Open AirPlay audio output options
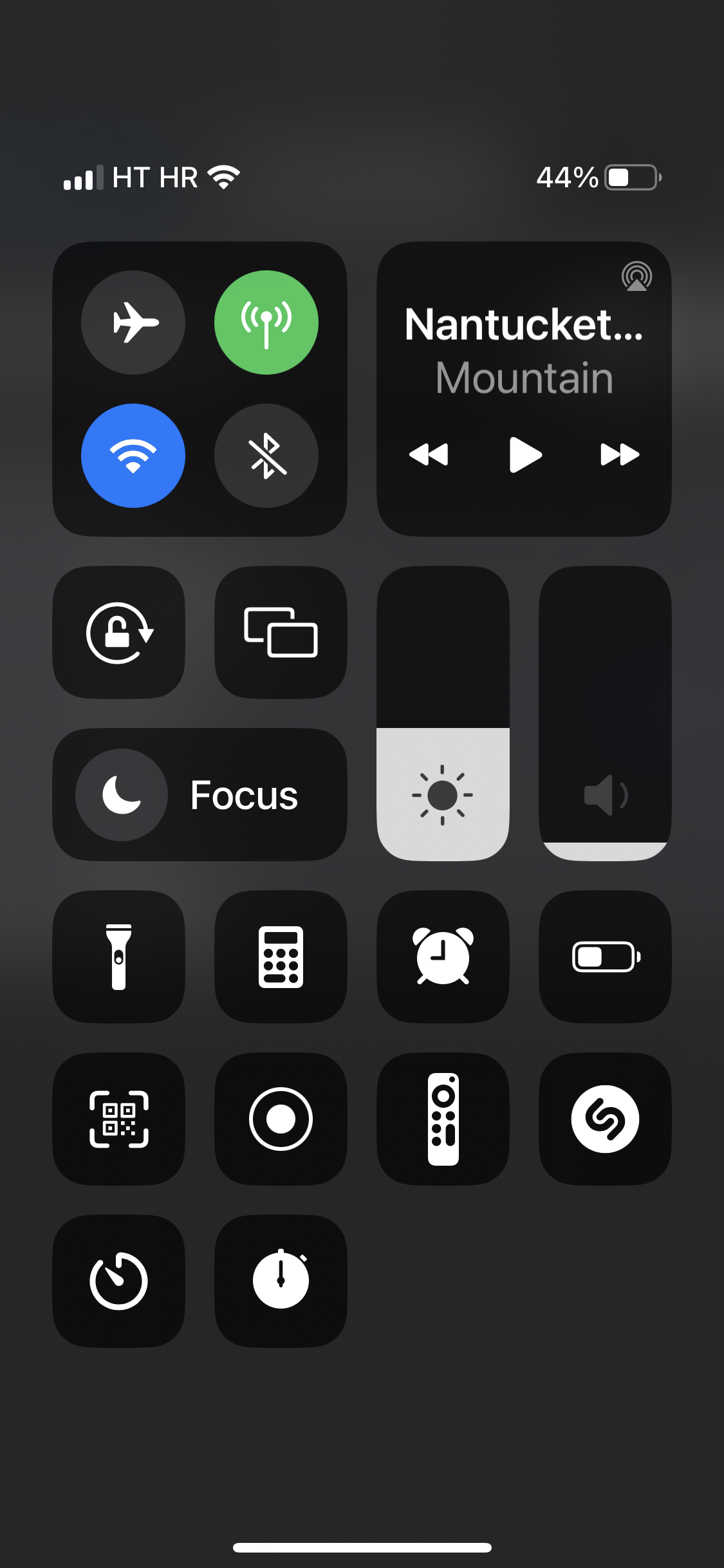The image size is (724, 1568). 636,276
